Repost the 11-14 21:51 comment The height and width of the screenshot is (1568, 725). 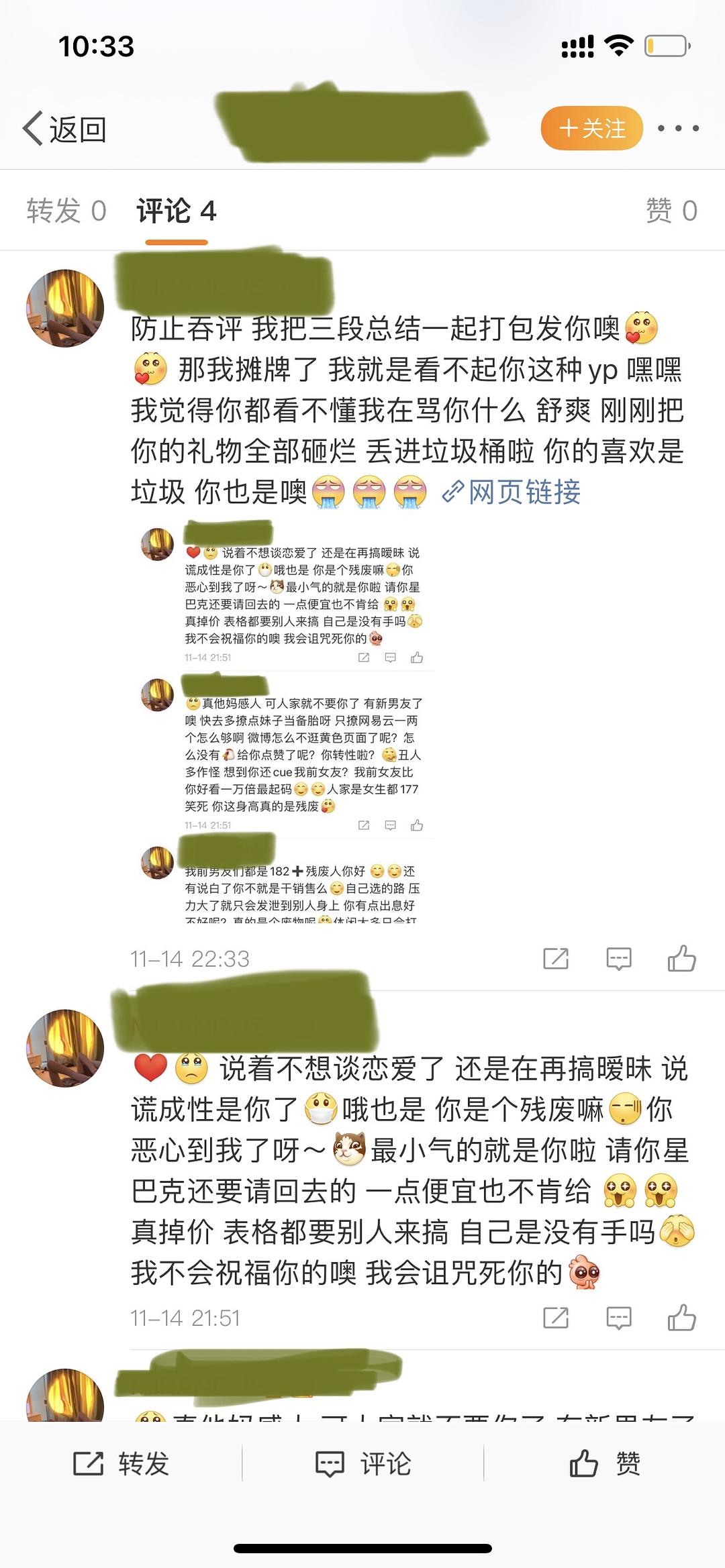[x=555, y=1318]
